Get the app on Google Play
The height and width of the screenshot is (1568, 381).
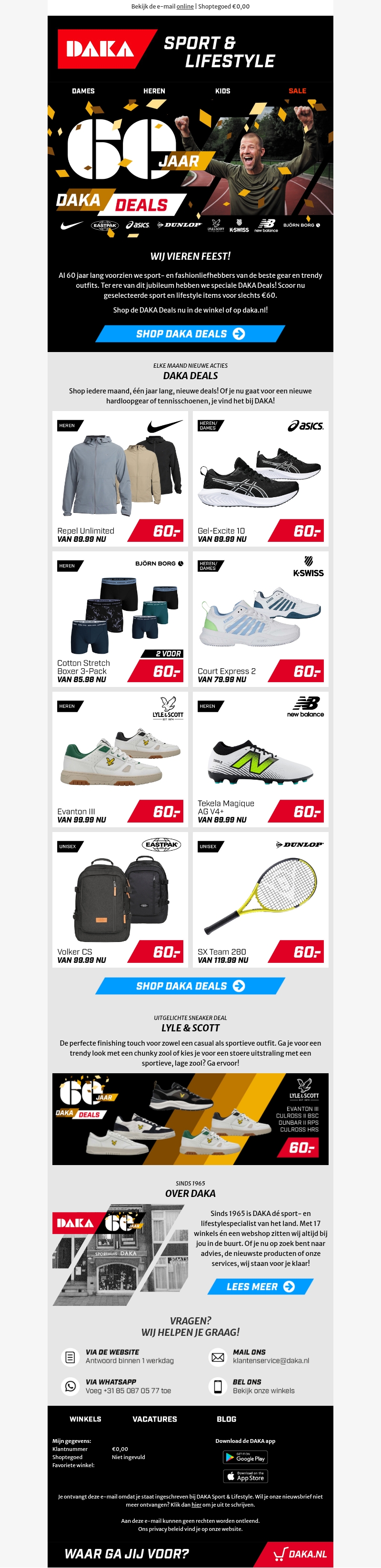pyautogui.click(x=245, y=1457)
